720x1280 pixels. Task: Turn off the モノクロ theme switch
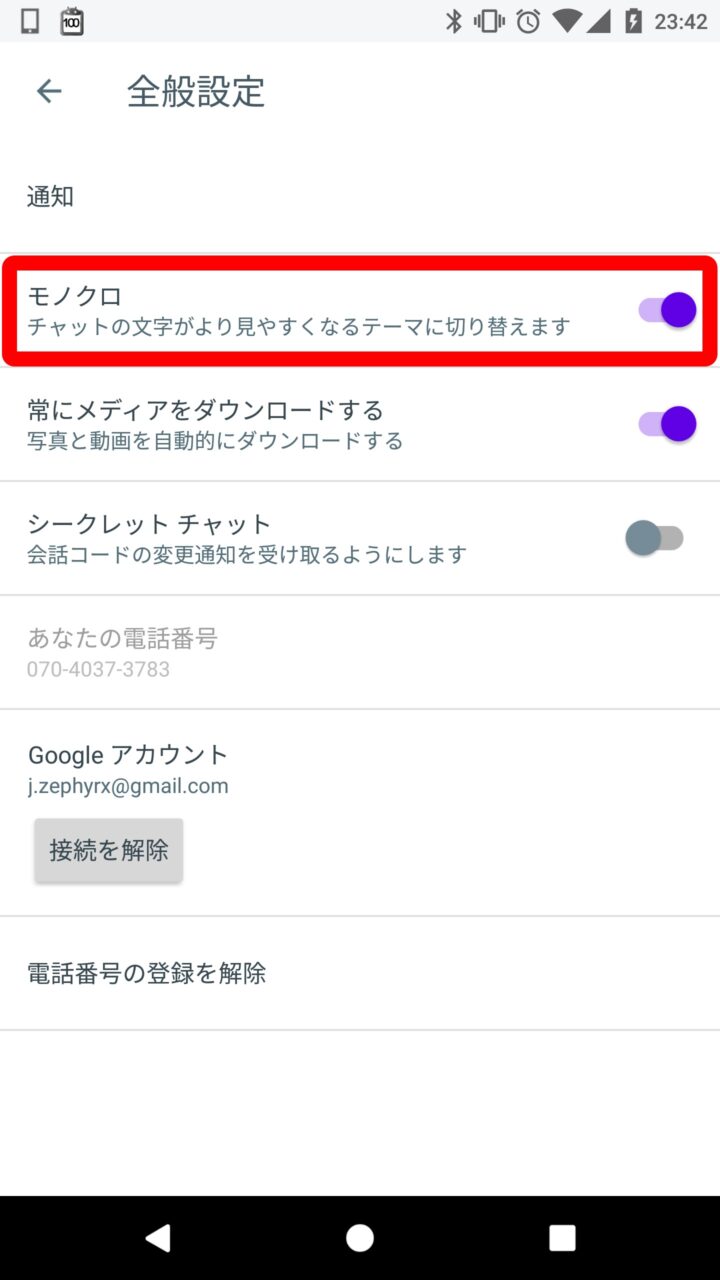(x=667, y=310)
